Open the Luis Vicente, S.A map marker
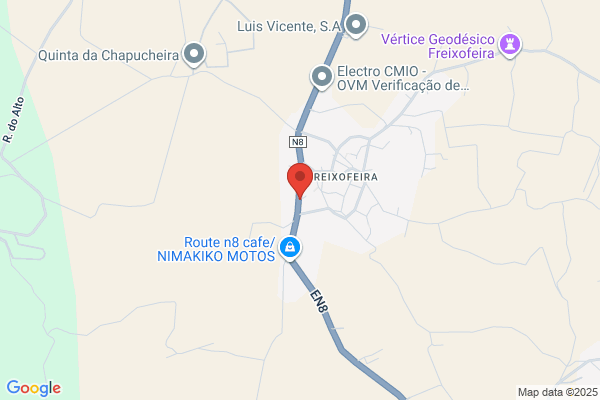600x400 pixels. click(x=356, y=26)
